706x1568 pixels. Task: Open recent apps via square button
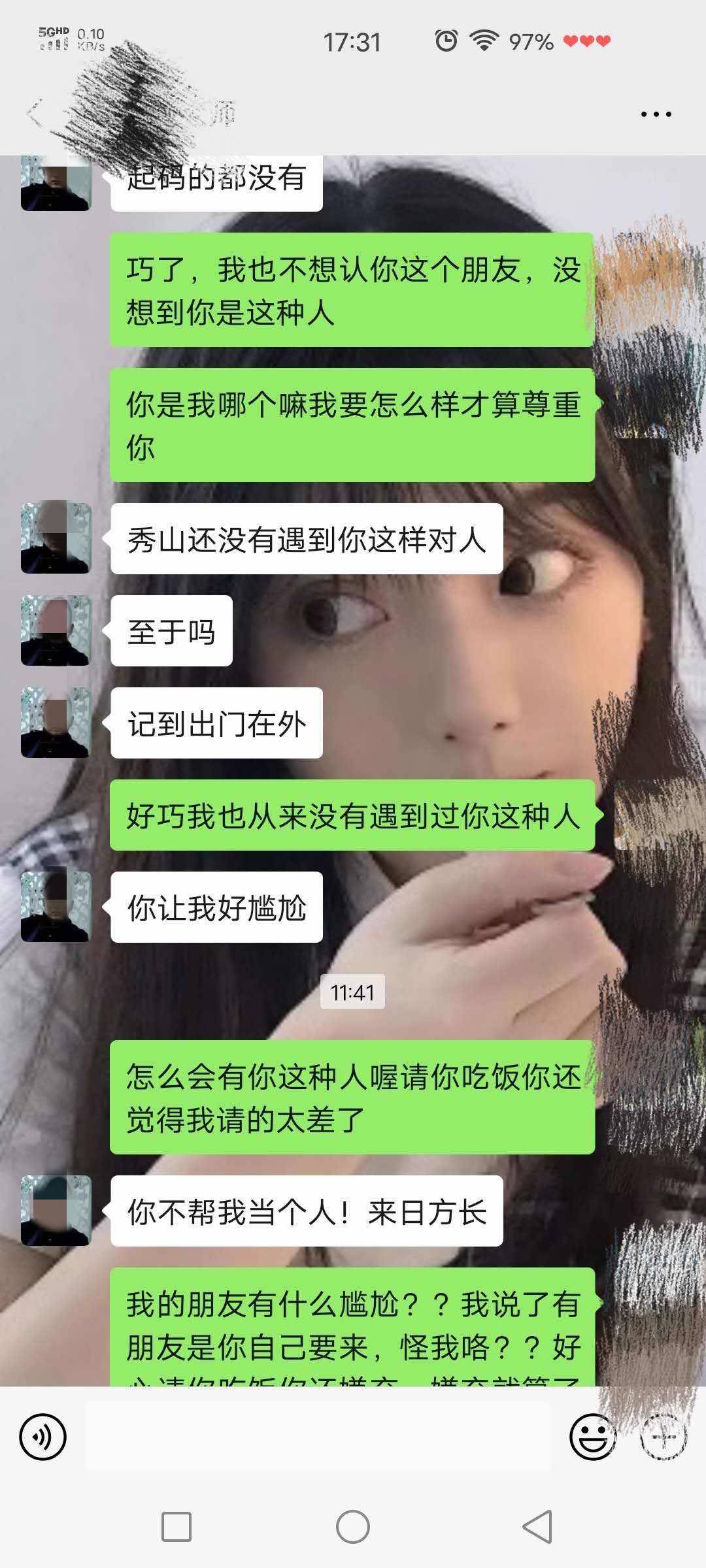pyautogui.click(x=176, y=1527)
